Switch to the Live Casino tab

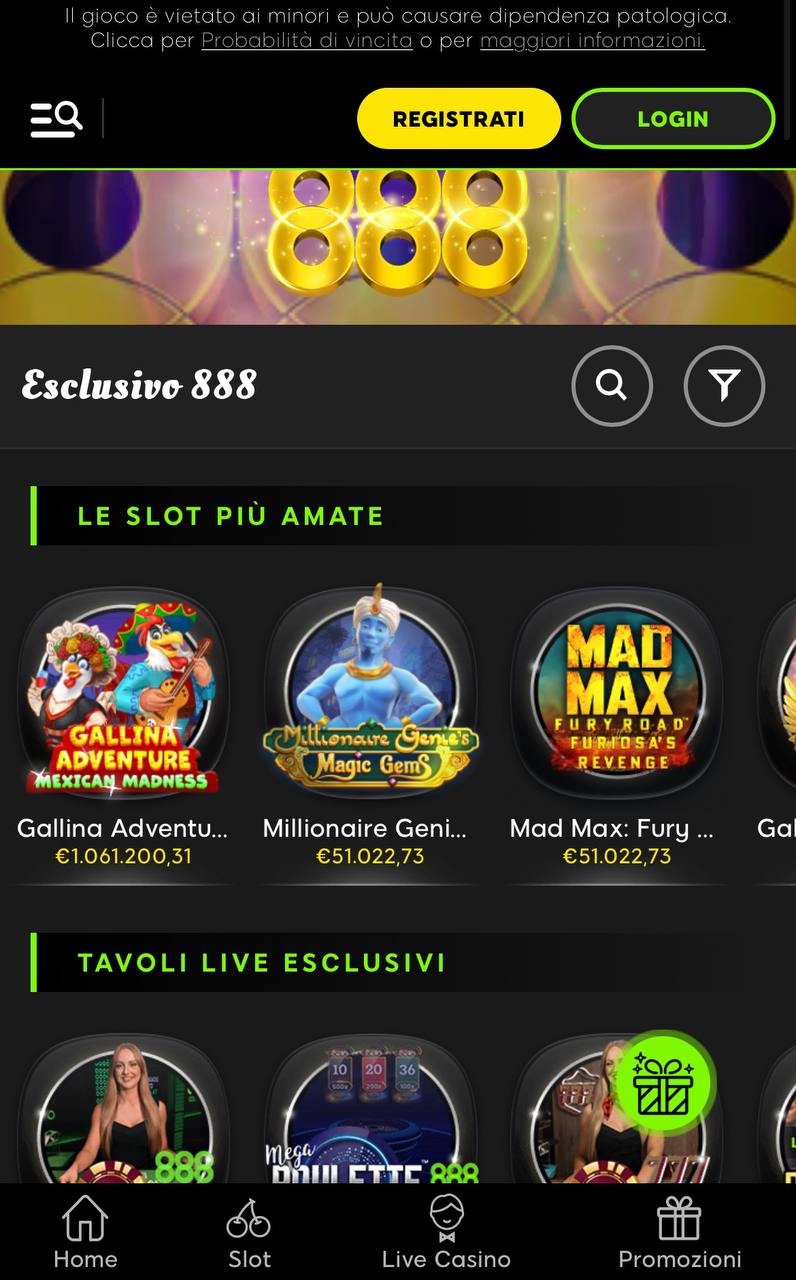tap(446, 1232)
